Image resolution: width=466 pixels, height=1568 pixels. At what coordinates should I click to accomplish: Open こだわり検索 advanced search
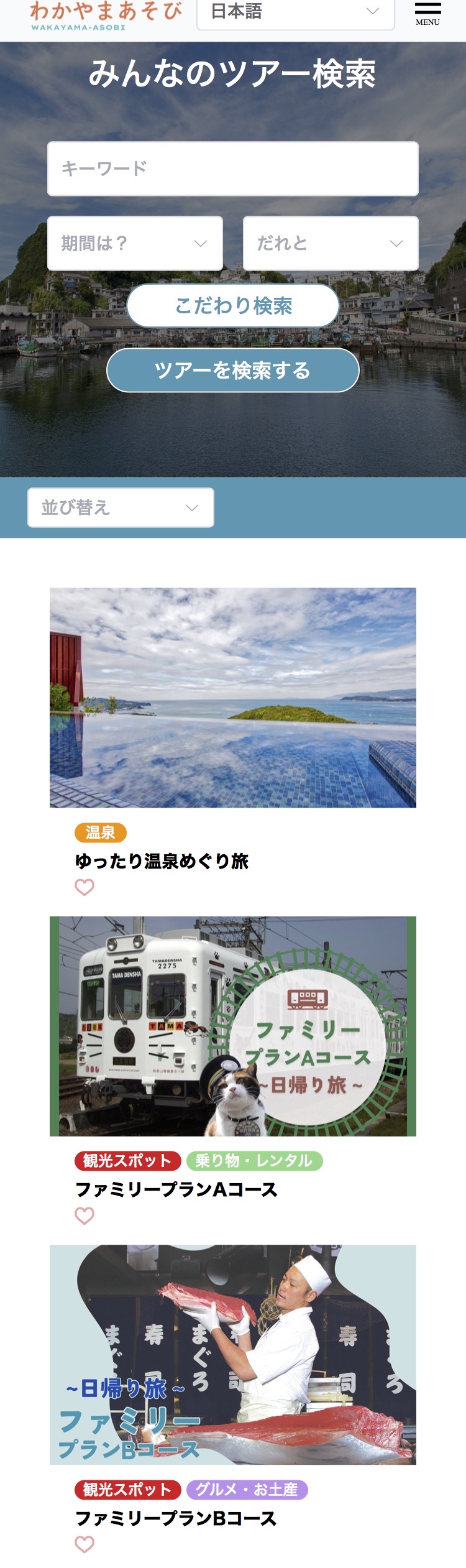click(x=233, y=306)
